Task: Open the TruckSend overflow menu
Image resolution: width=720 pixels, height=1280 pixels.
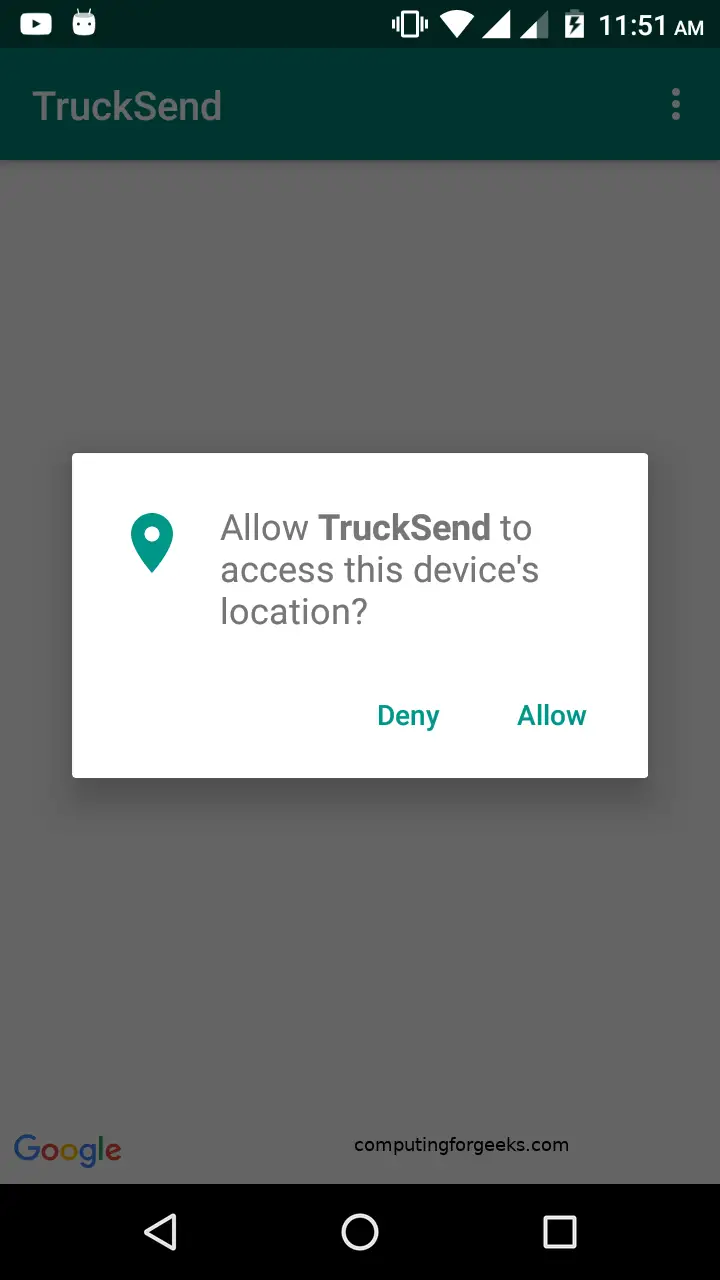Action: [x=676, y=105]
